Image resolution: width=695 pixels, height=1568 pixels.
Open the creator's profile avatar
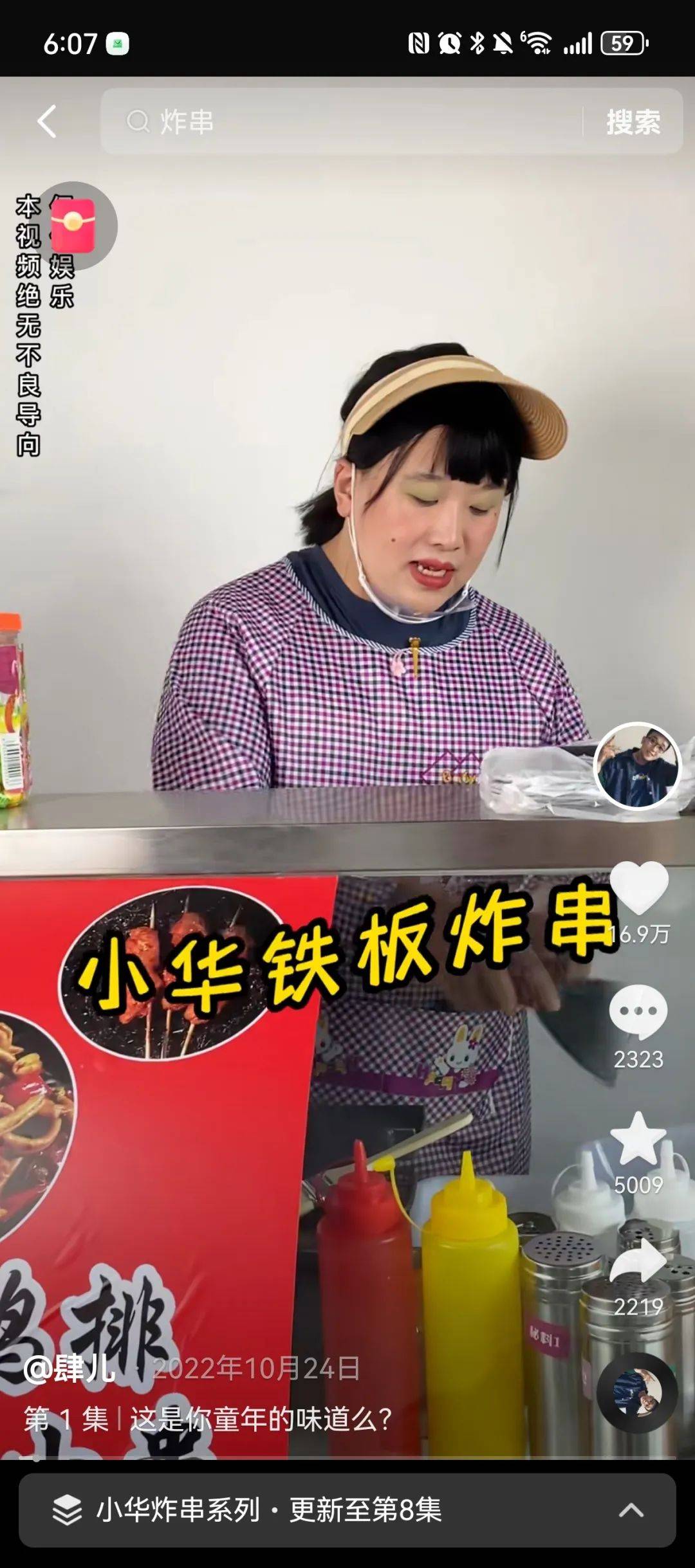(x=637, y=766)
